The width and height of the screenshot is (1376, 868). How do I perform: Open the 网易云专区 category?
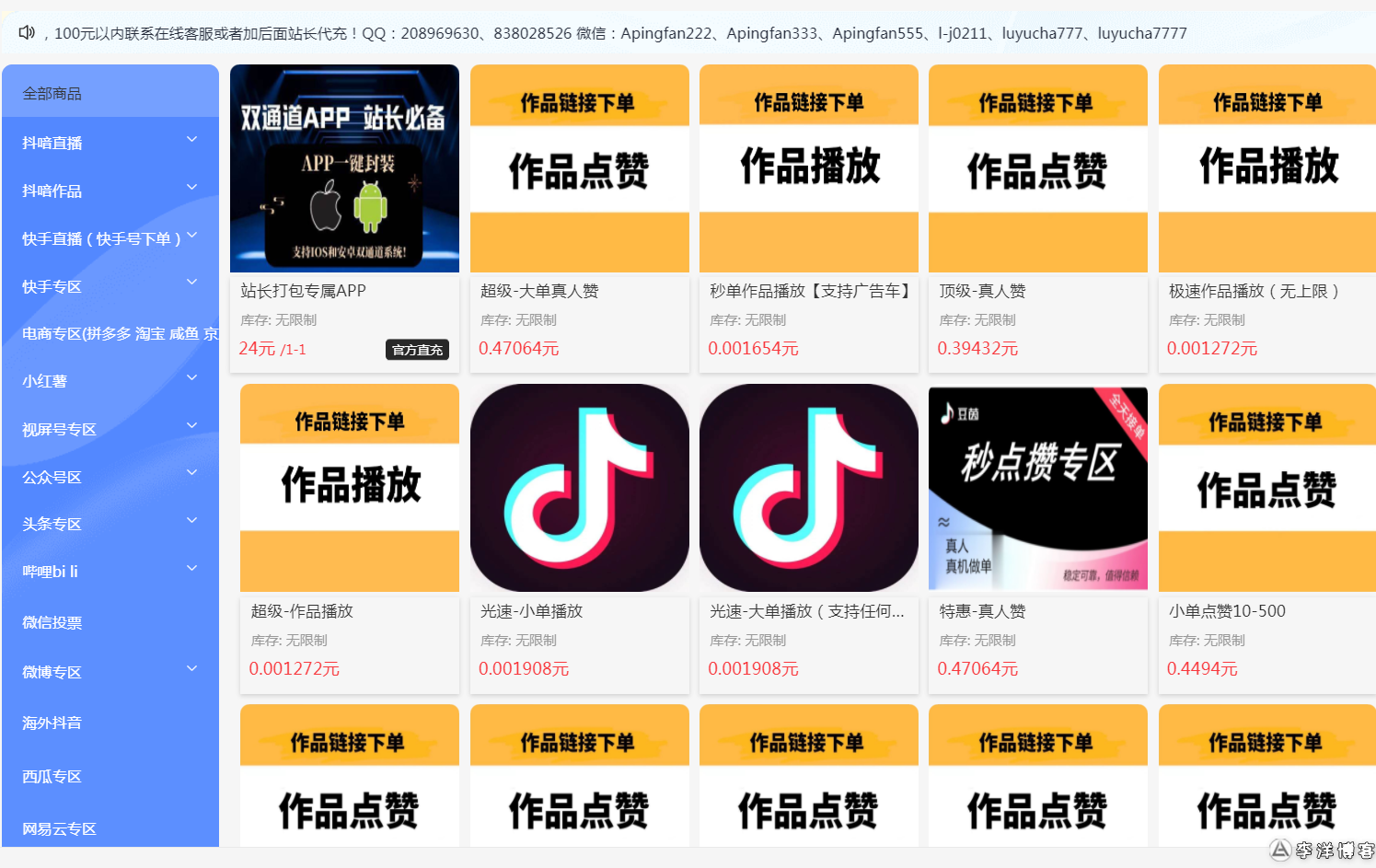click(60, 828)
